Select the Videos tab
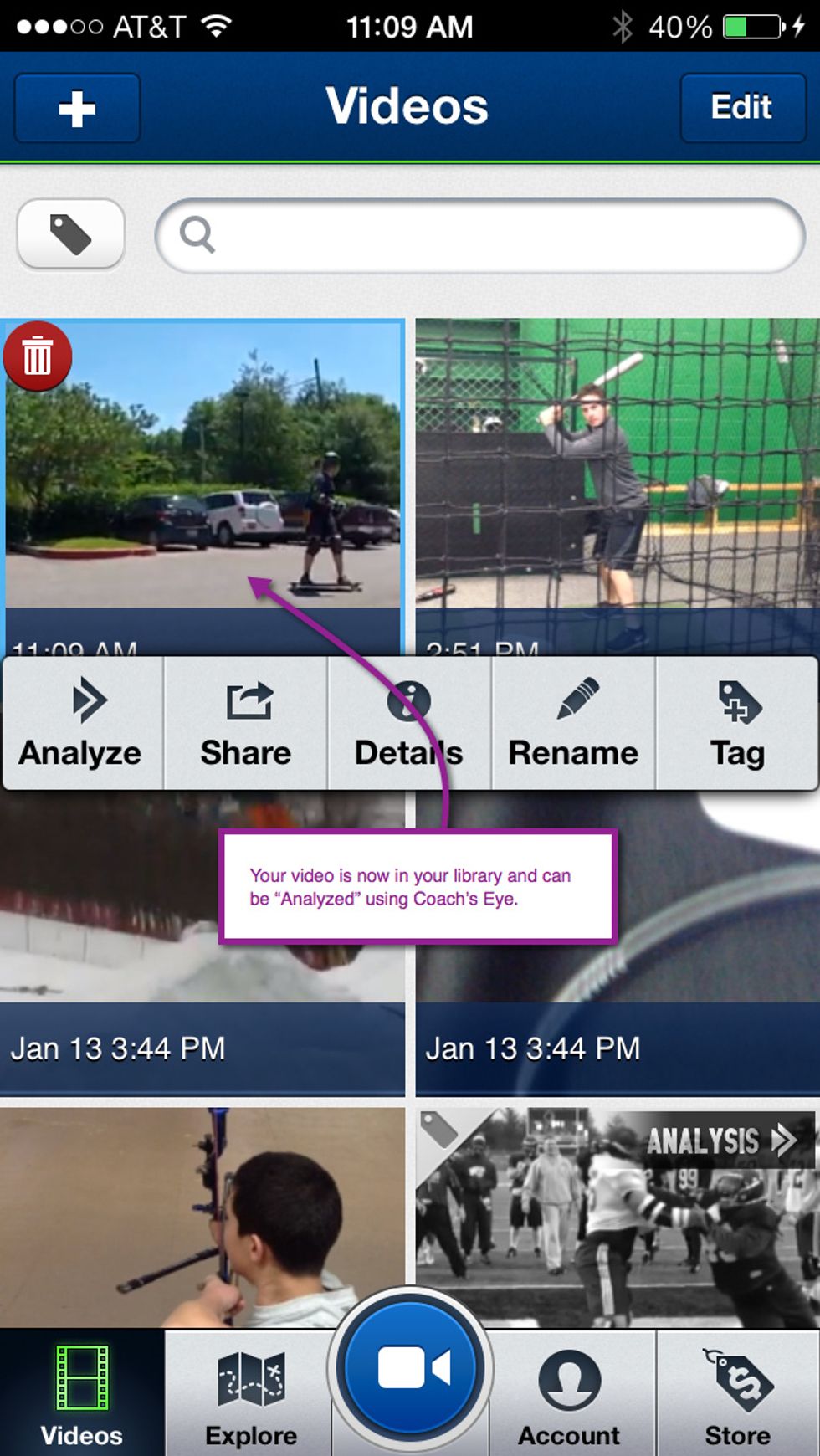 82,1393
